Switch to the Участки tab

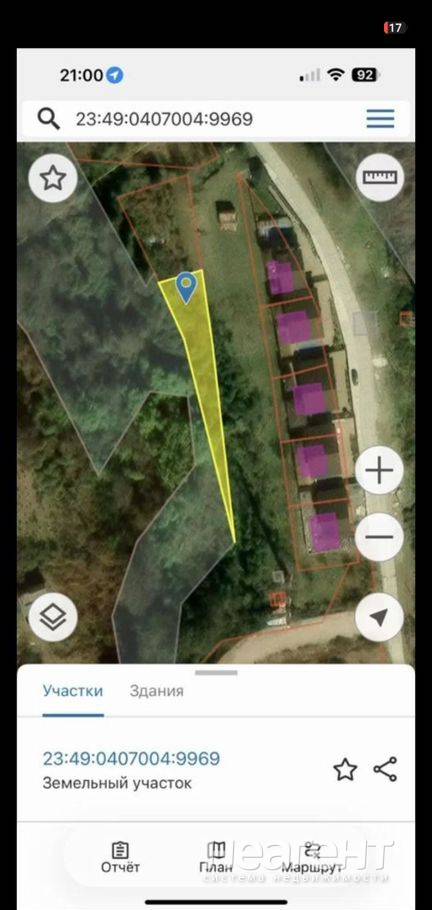click(73, 691)
